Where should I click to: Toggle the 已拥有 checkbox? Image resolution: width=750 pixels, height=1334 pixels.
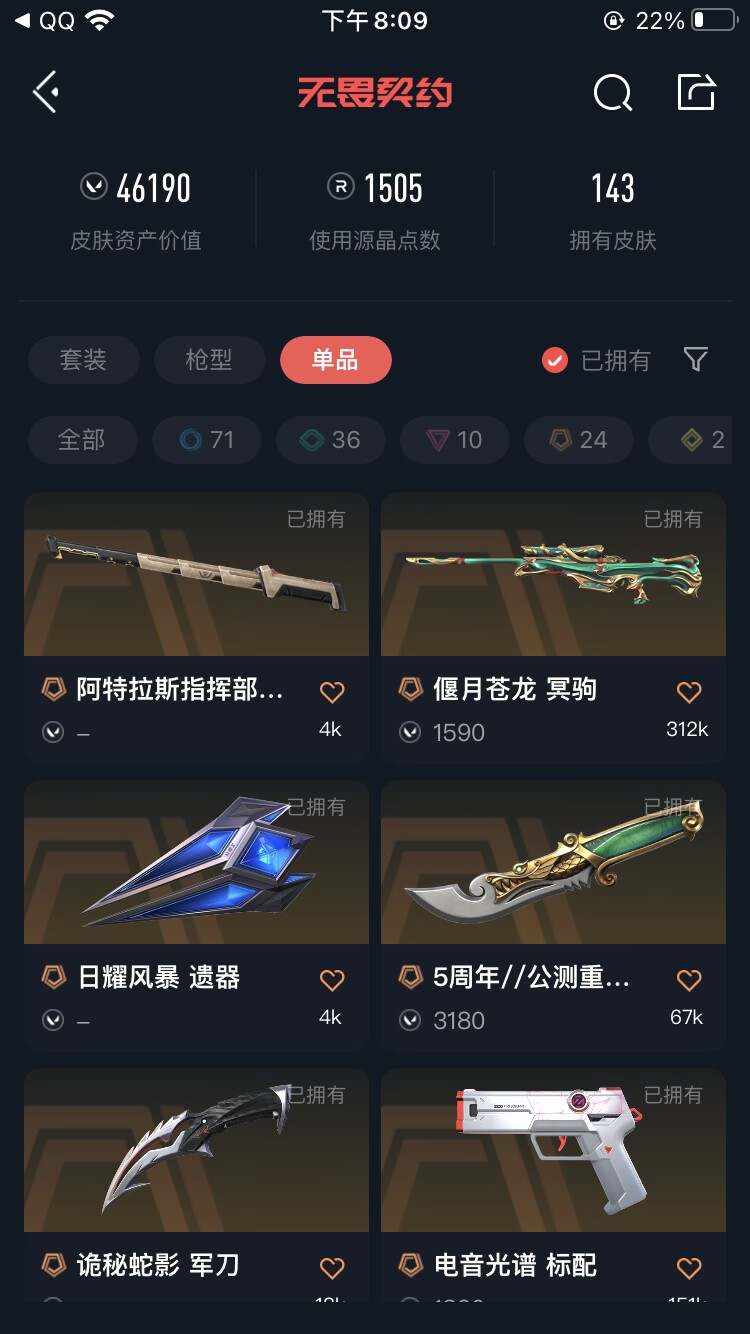[x=555, y=360]
